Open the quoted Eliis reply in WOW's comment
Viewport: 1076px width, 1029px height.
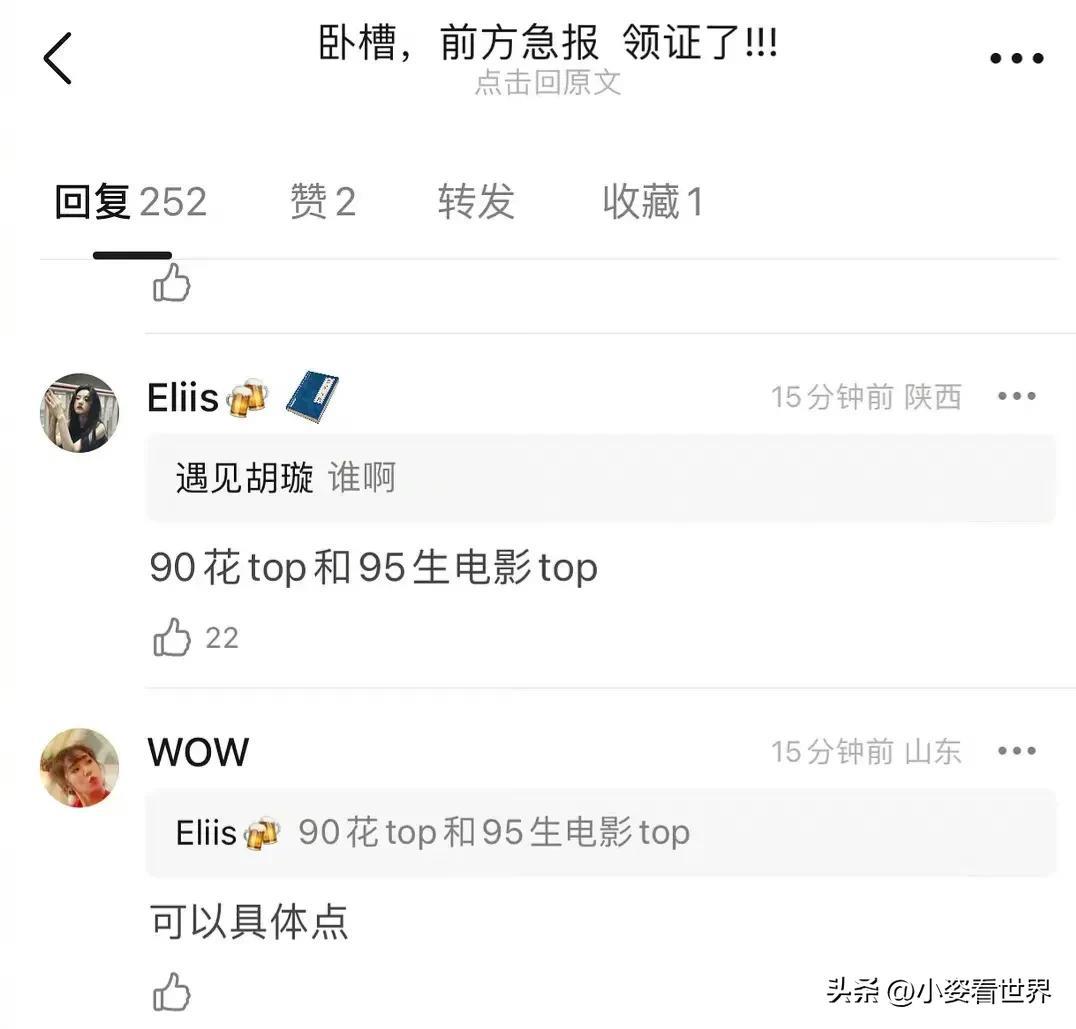(x=600, y=832)
